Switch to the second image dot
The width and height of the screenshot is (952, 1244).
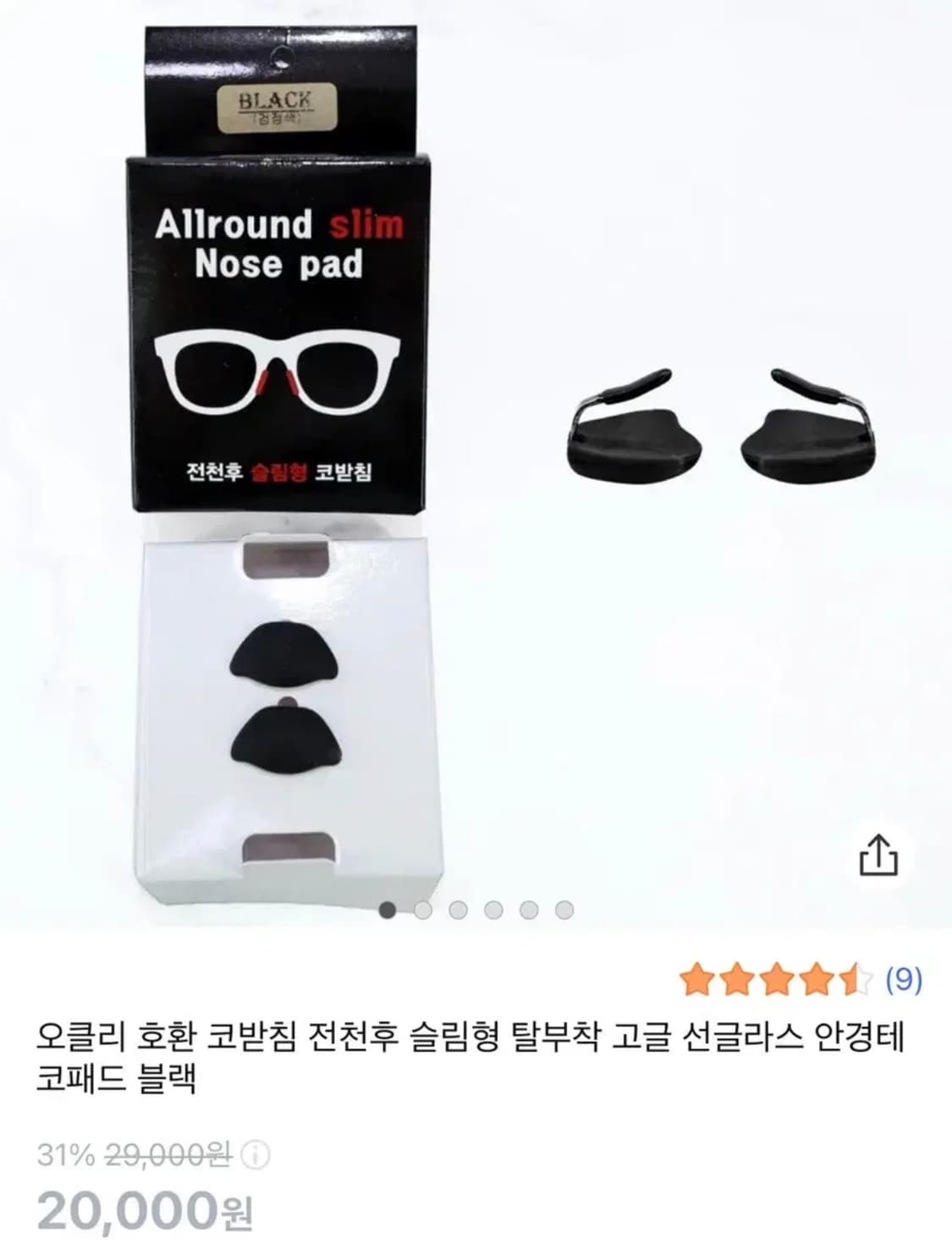point(423,910)
